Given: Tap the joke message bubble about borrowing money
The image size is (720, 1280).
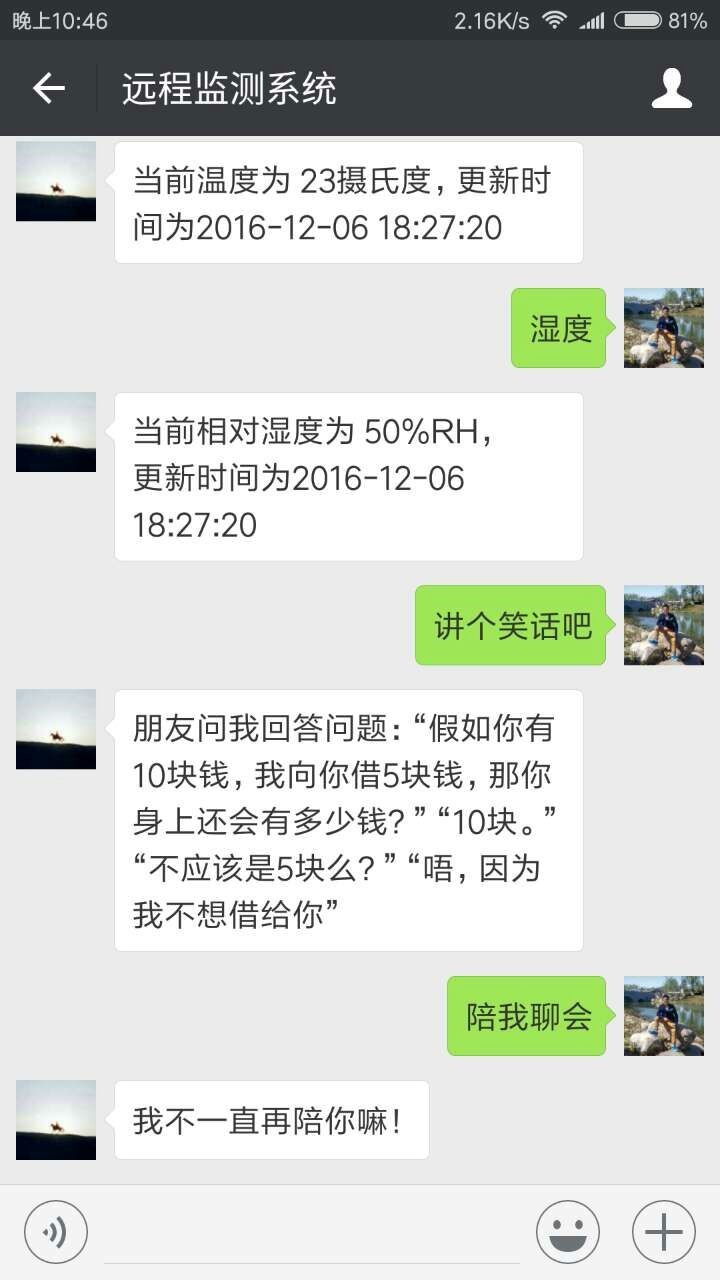Looking at the screenshot, I should (x=348, y=820).
